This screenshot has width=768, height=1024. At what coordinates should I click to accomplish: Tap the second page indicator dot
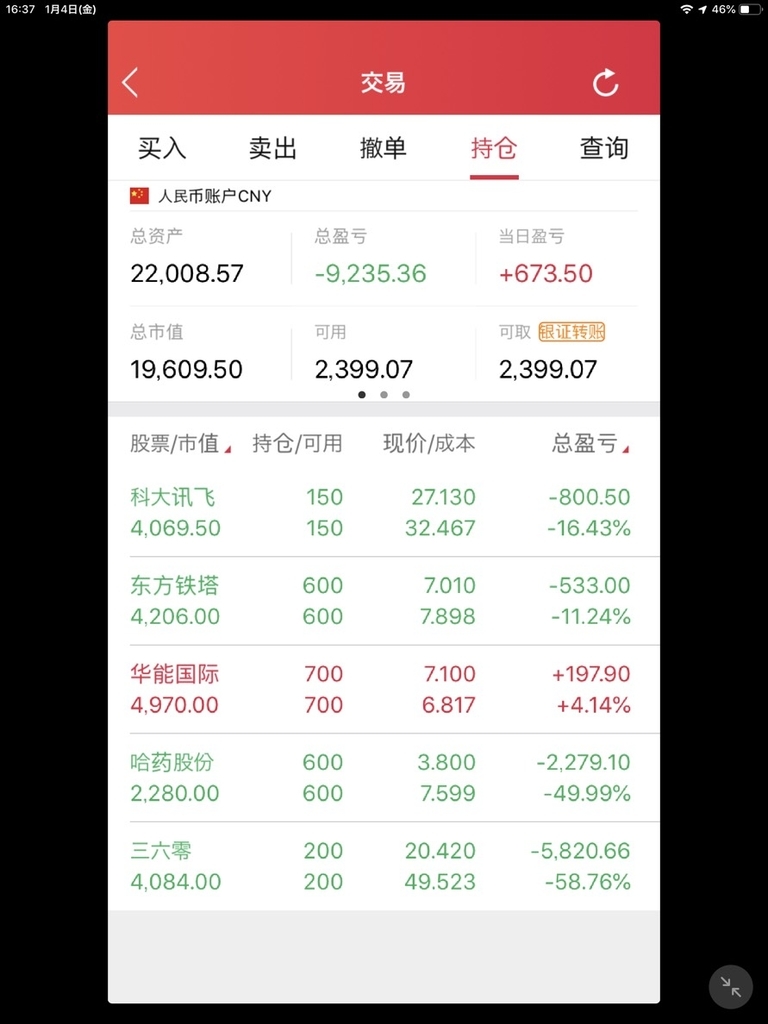[x=384, y=395]
